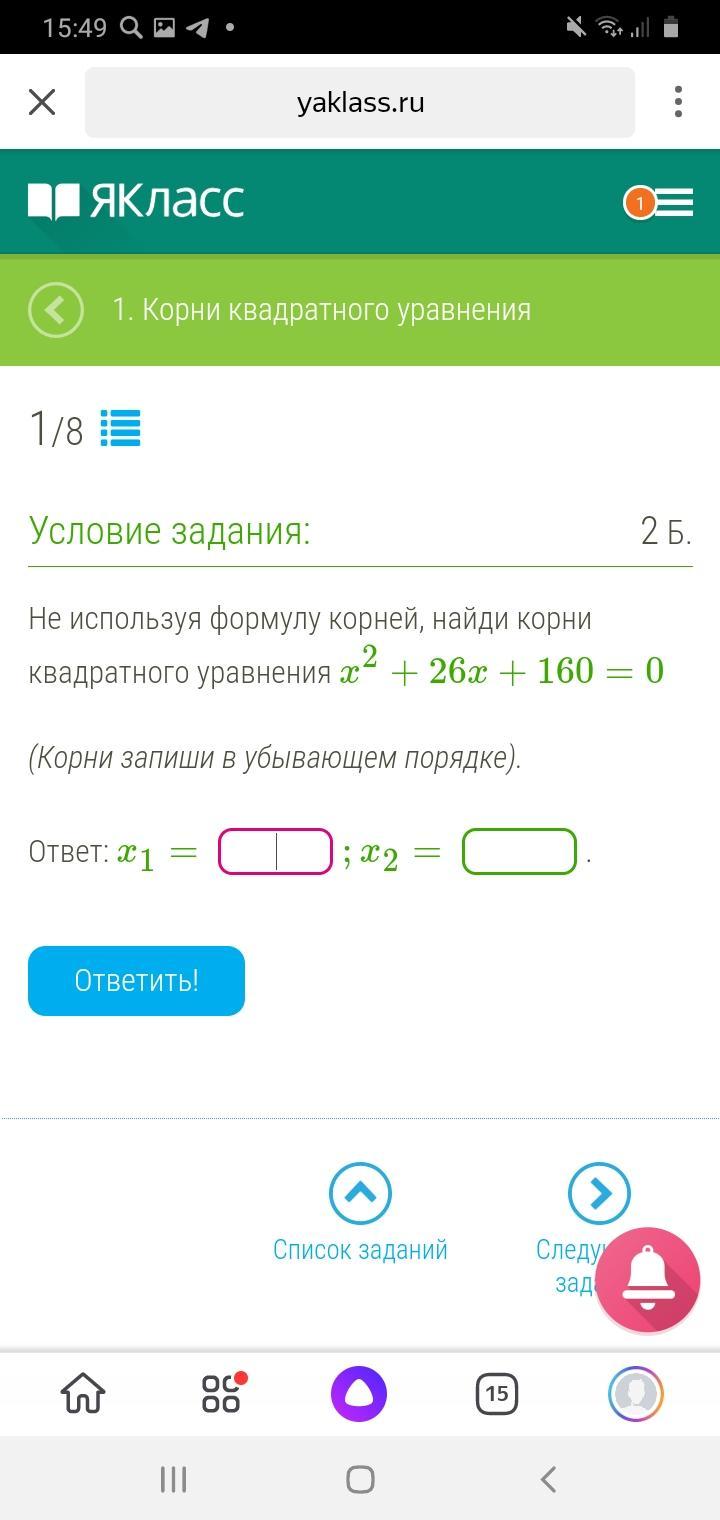Open the ЯКласс hamburger menu

[x=674, y=203]
